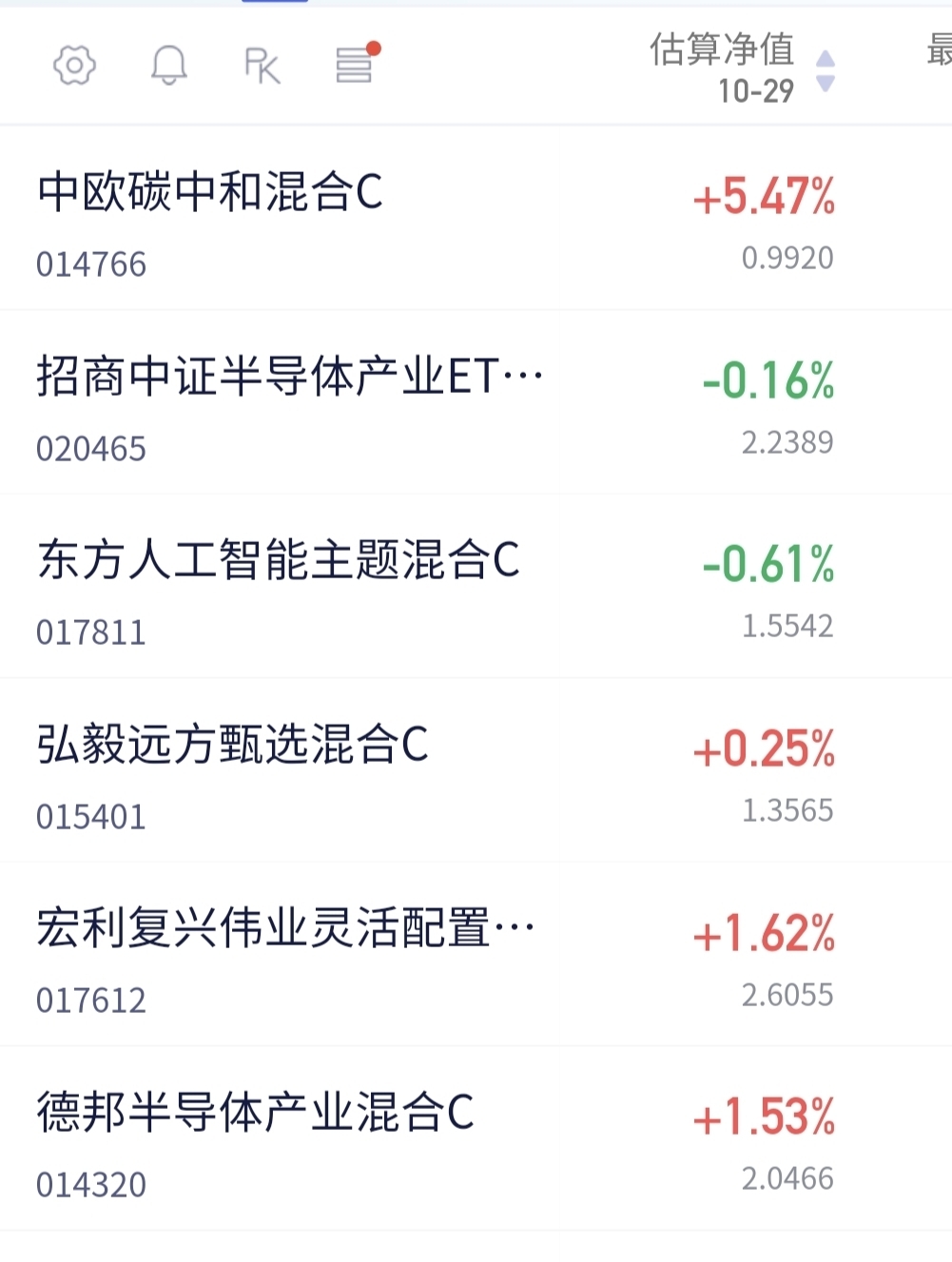Open the list view icon with red dot
Viewport: 952px width, 1262px height.
357,63
